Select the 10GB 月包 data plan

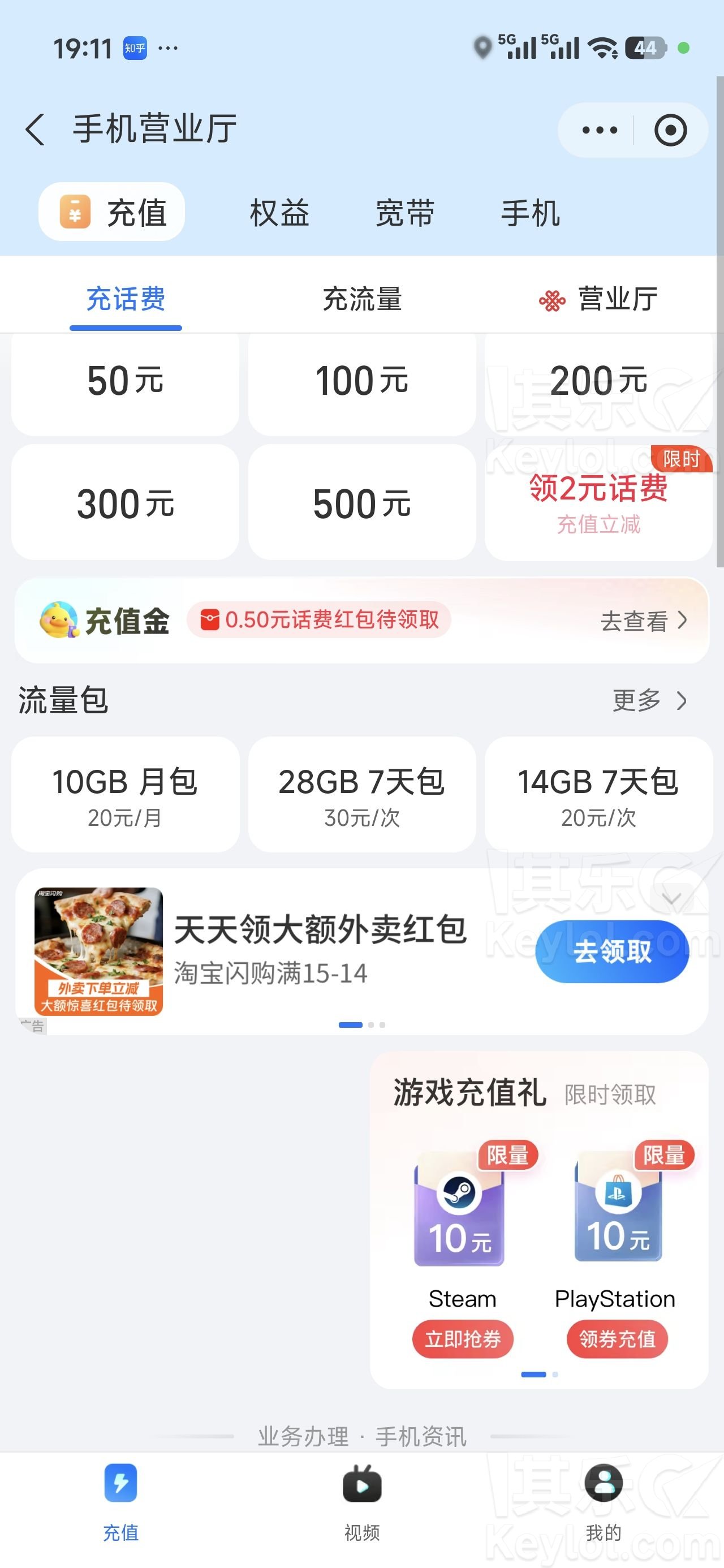pos(126,794)
